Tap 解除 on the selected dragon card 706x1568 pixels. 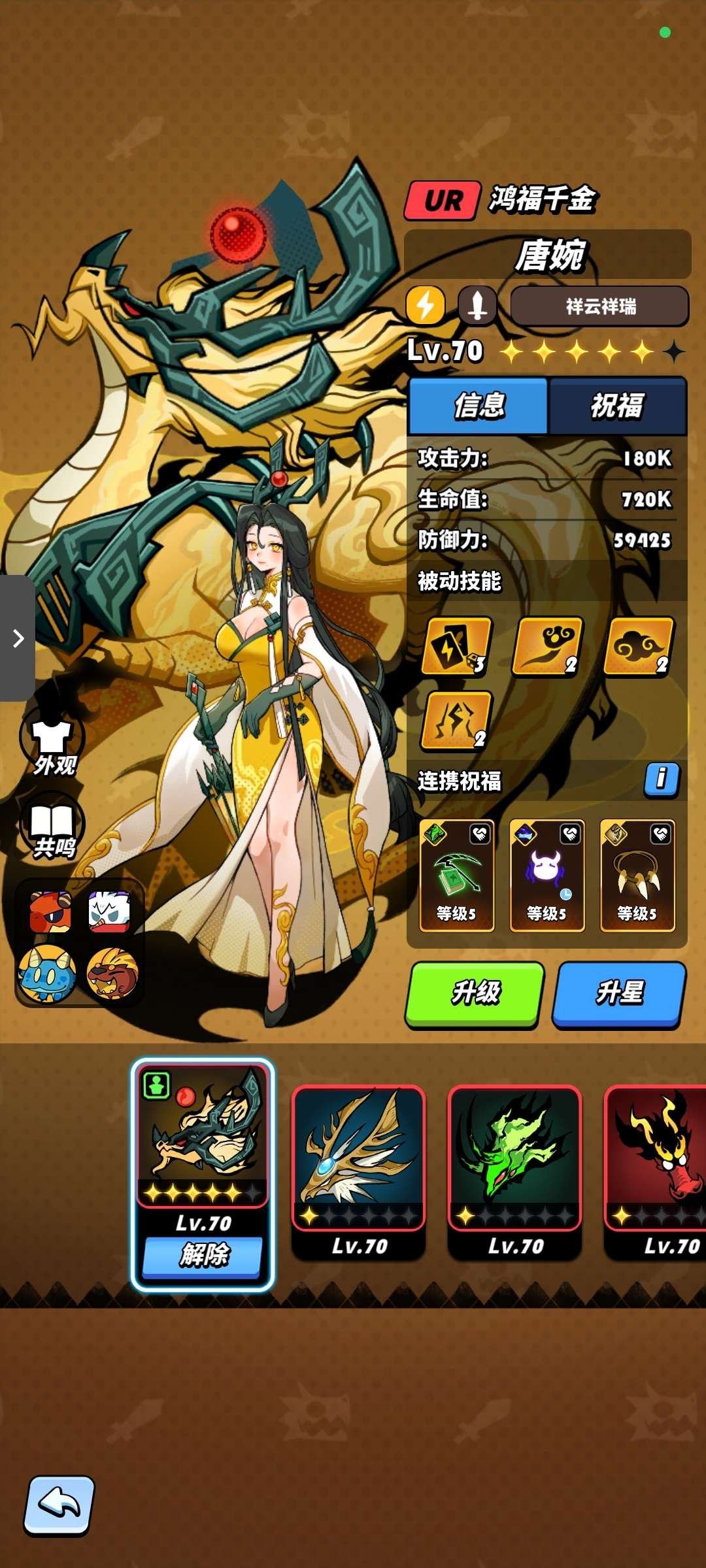pos(203,1255)
